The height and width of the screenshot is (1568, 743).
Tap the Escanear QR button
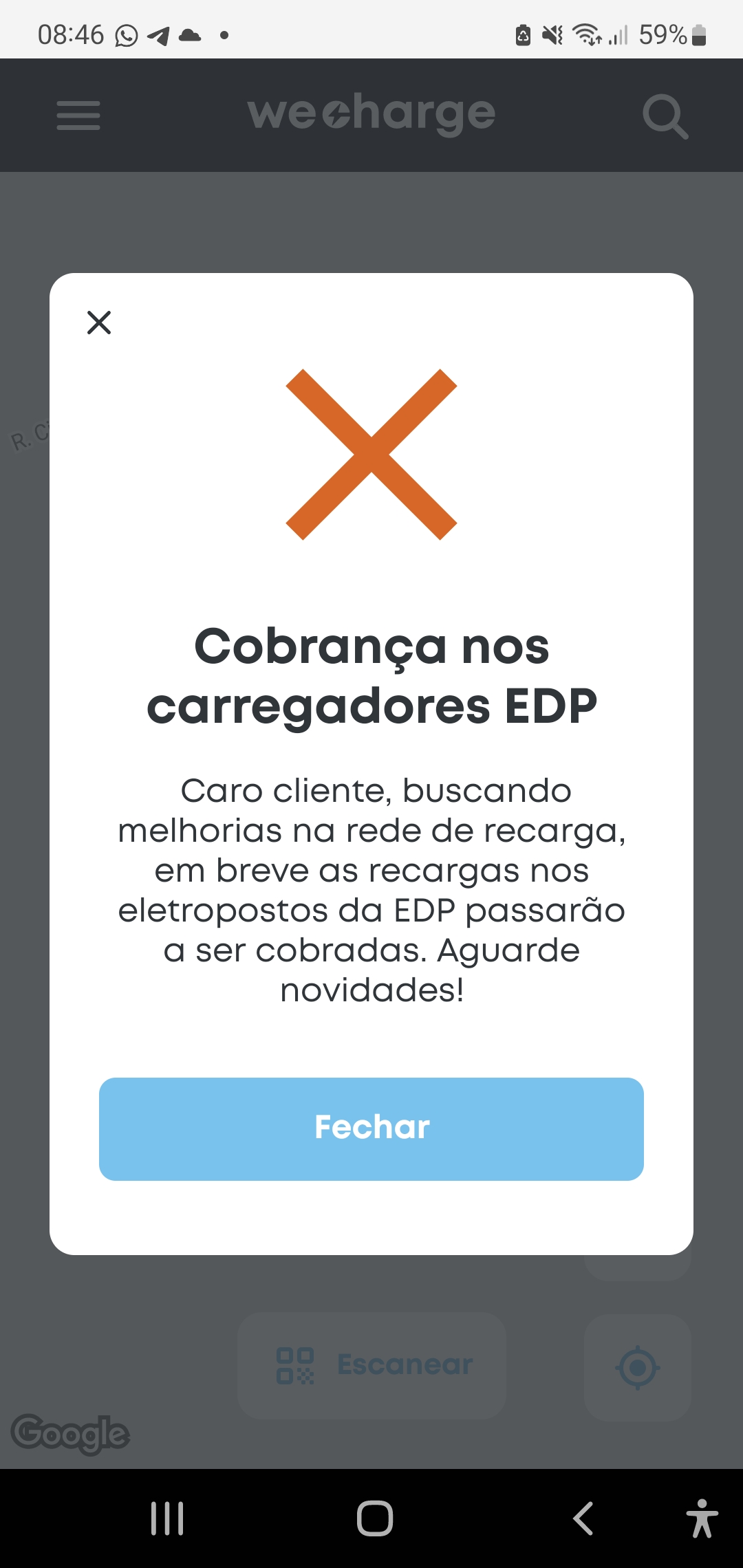point(372,1365)
